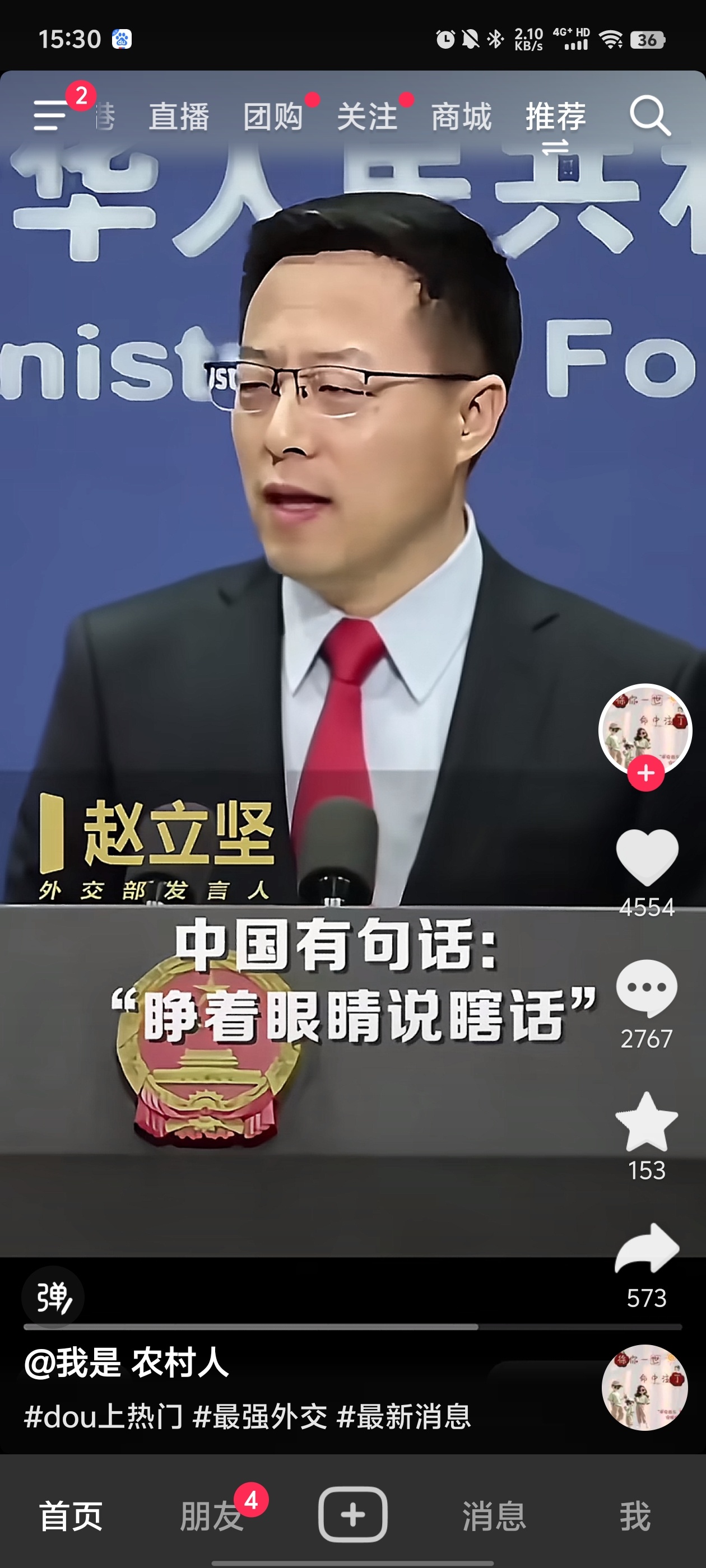Add this video to favorites
The height and width of the screenshot is (1568, 706).
point(647,1121)
